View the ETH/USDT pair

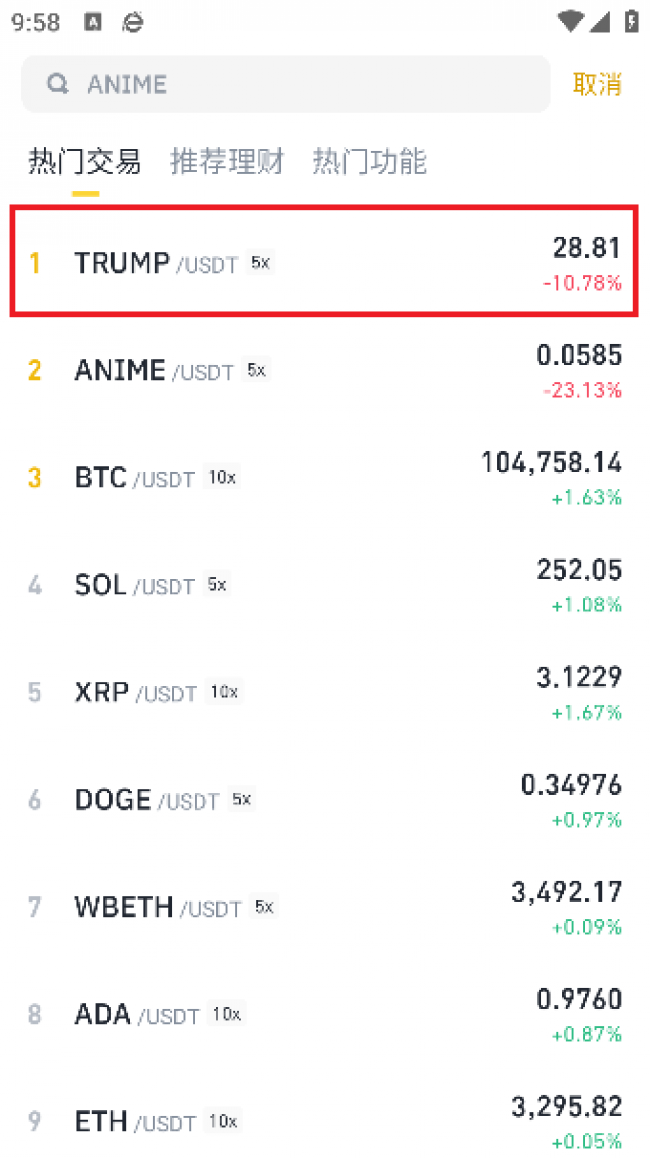click(325, 1121)
